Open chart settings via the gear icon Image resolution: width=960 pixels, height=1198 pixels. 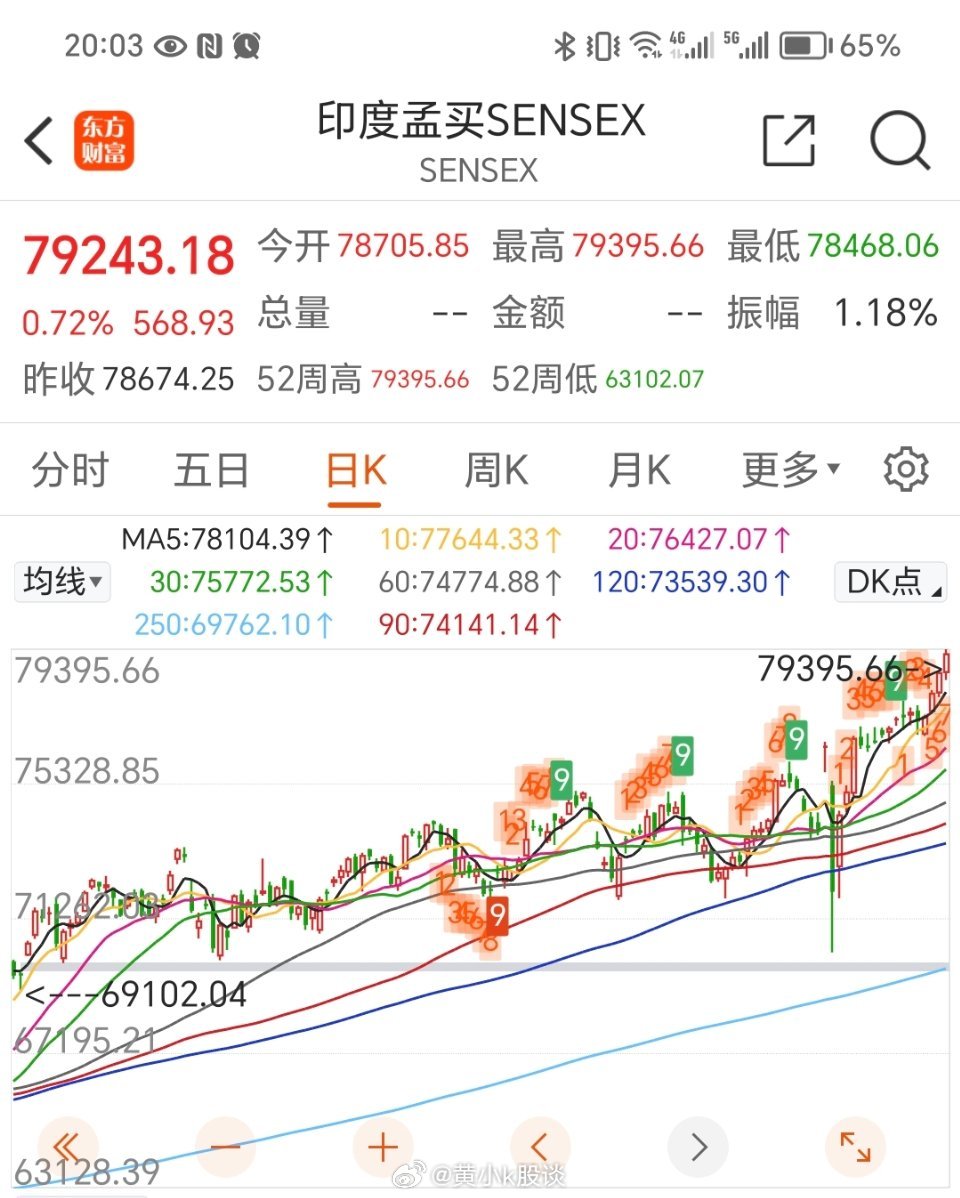[x=905, y=467]
